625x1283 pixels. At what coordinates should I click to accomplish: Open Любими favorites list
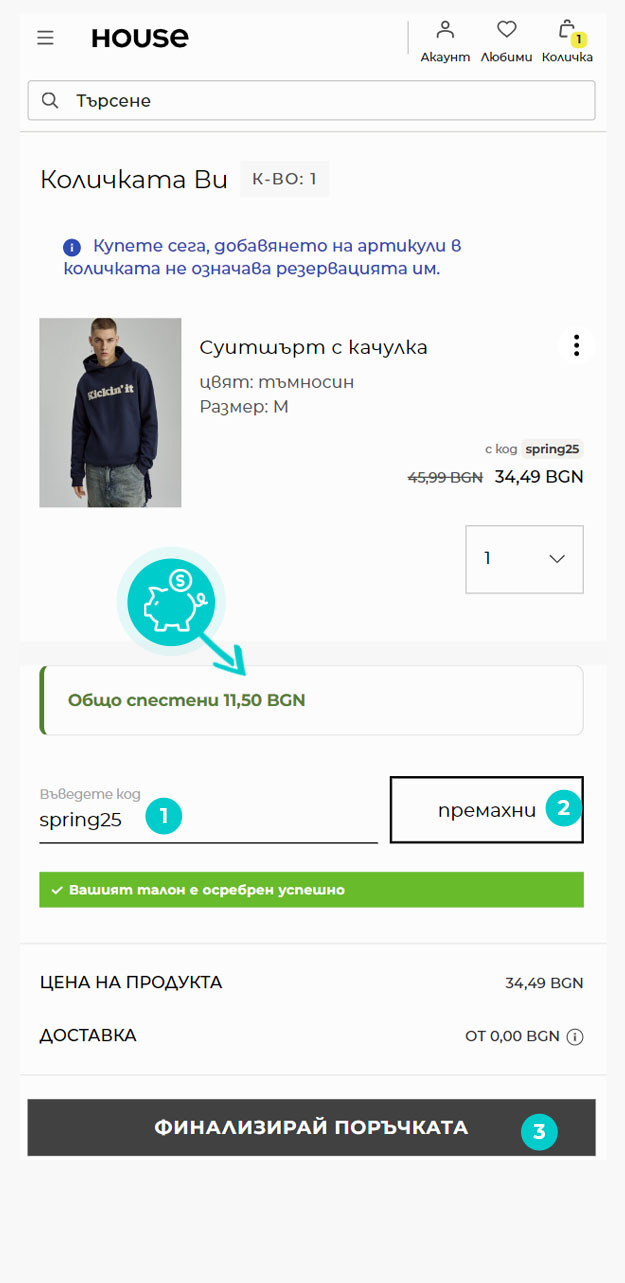[x=507, y=41]
